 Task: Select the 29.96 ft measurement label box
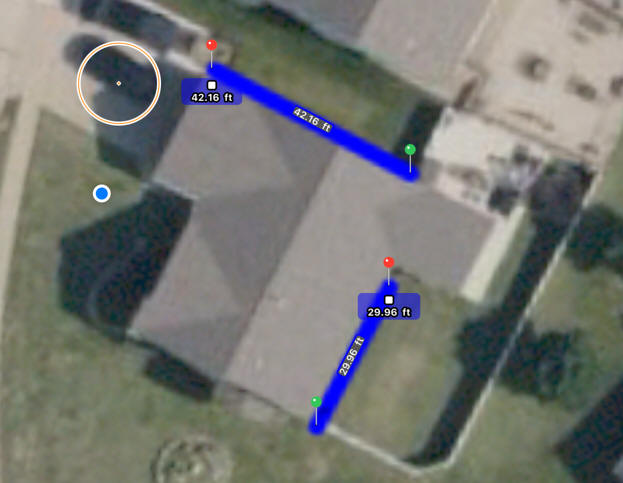click(x=389, y=307)
